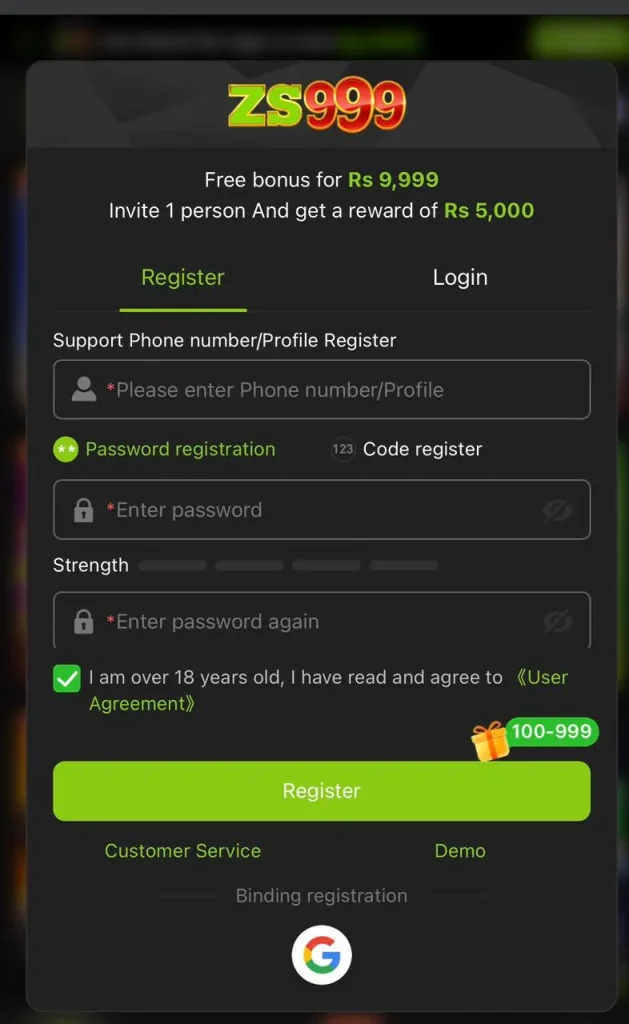Open Customer Service

(x=183, y=851)
